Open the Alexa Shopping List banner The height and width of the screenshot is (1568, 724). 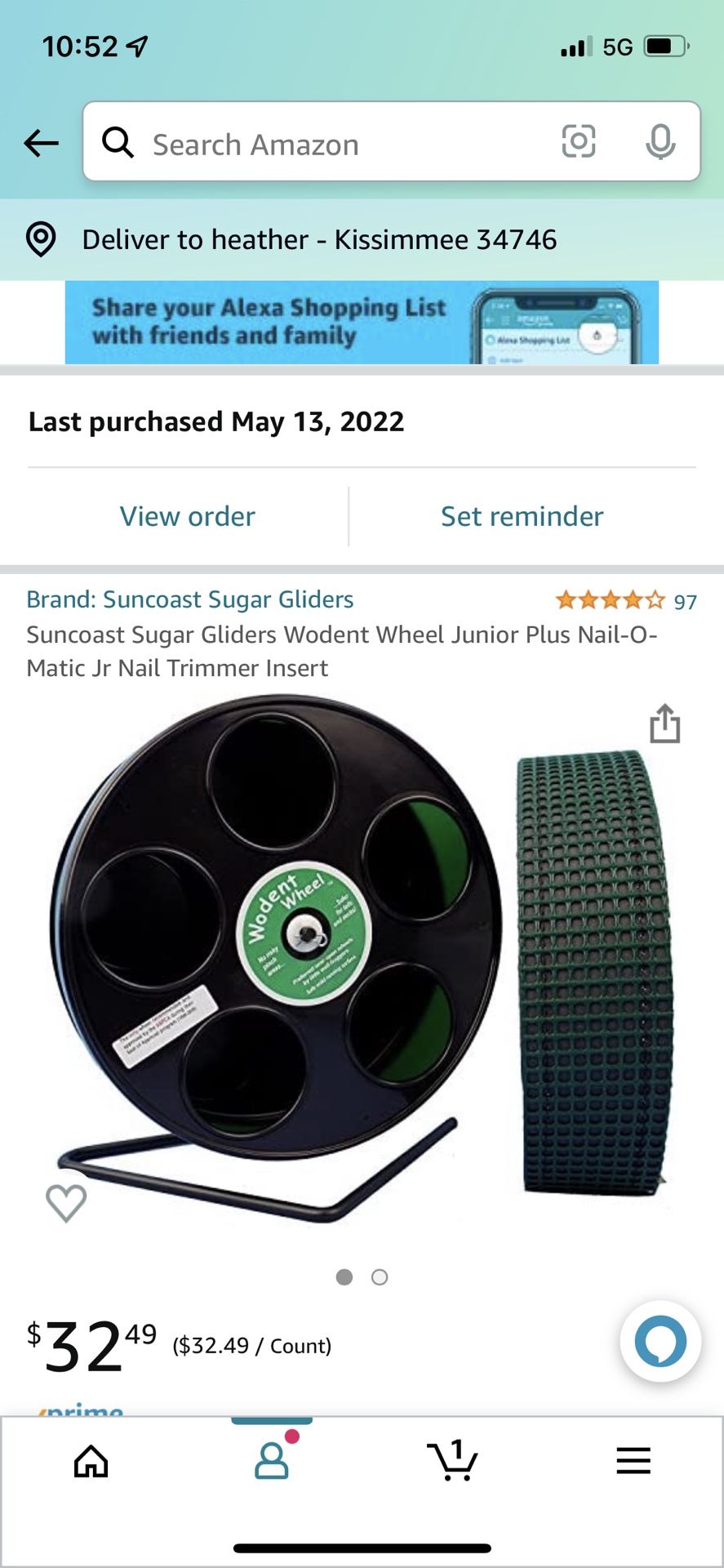tap(362, 323)
